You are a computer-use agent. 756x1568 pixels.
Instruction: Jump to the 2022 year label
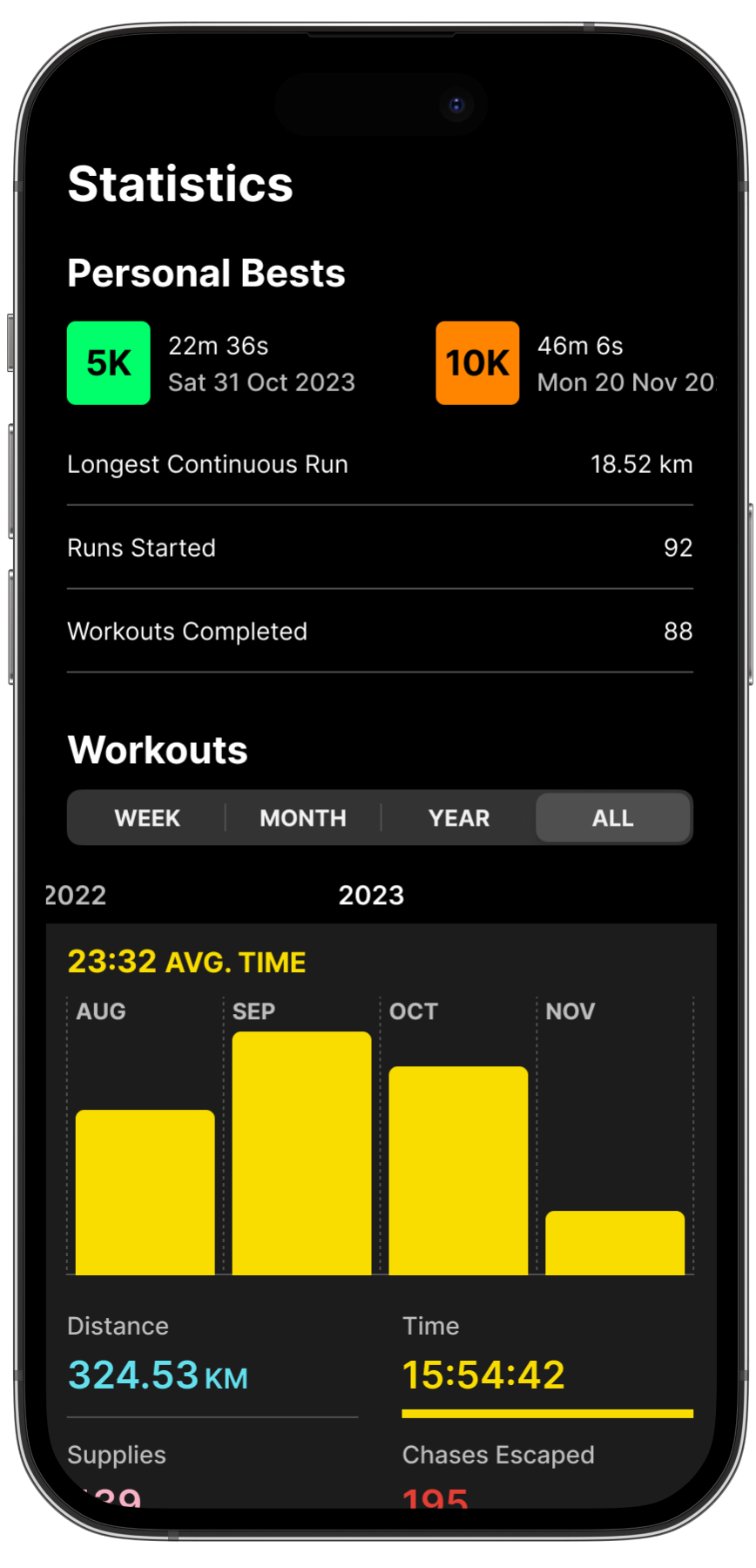tap(76, 896)
